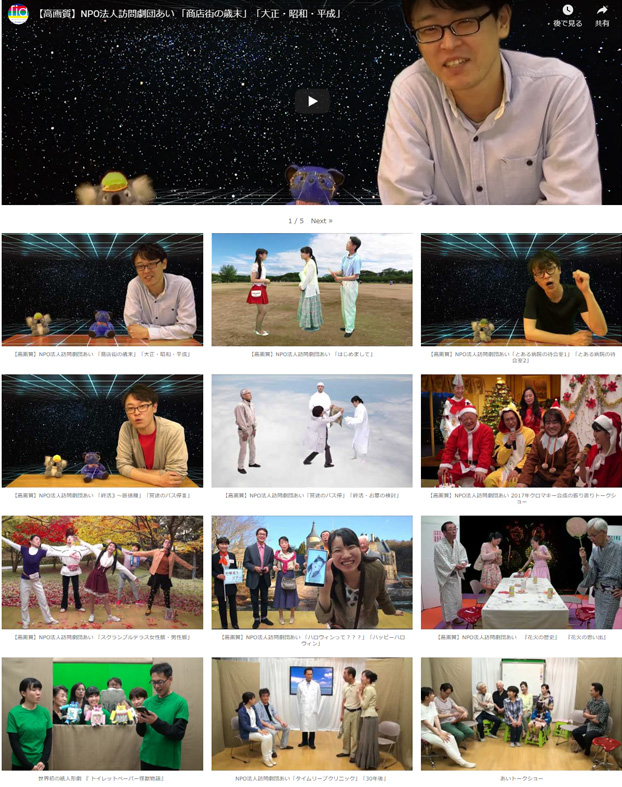Open the channel logo on the player

pyautogui.click(x=18, y=14)
